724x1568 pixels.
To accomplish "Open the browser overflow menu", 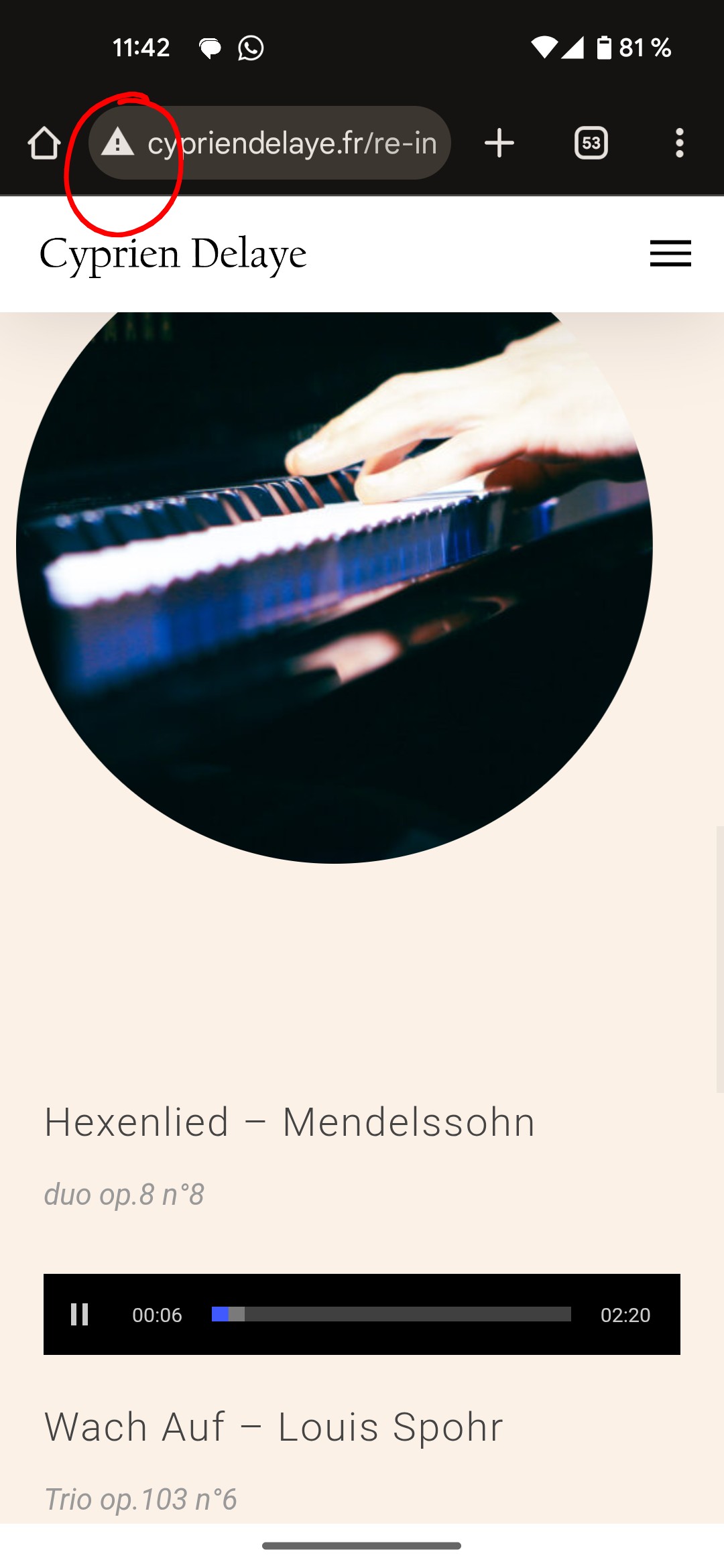I will point(679,143).
